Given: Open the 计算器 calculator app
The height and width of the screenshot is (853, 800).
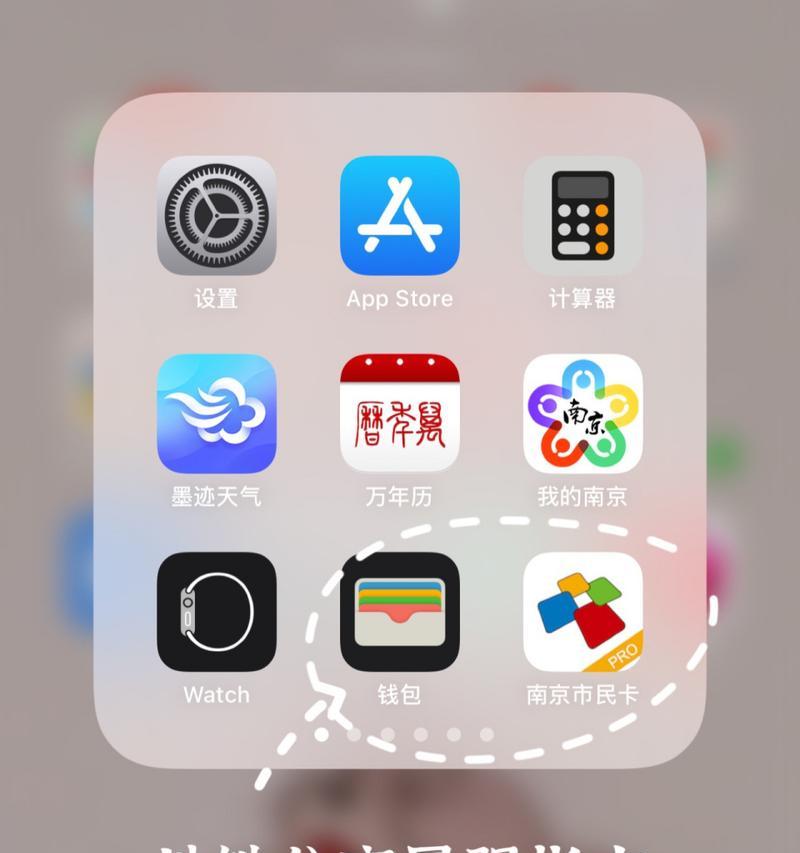Looking at the screenshot, I should click(x=582, y=215).
